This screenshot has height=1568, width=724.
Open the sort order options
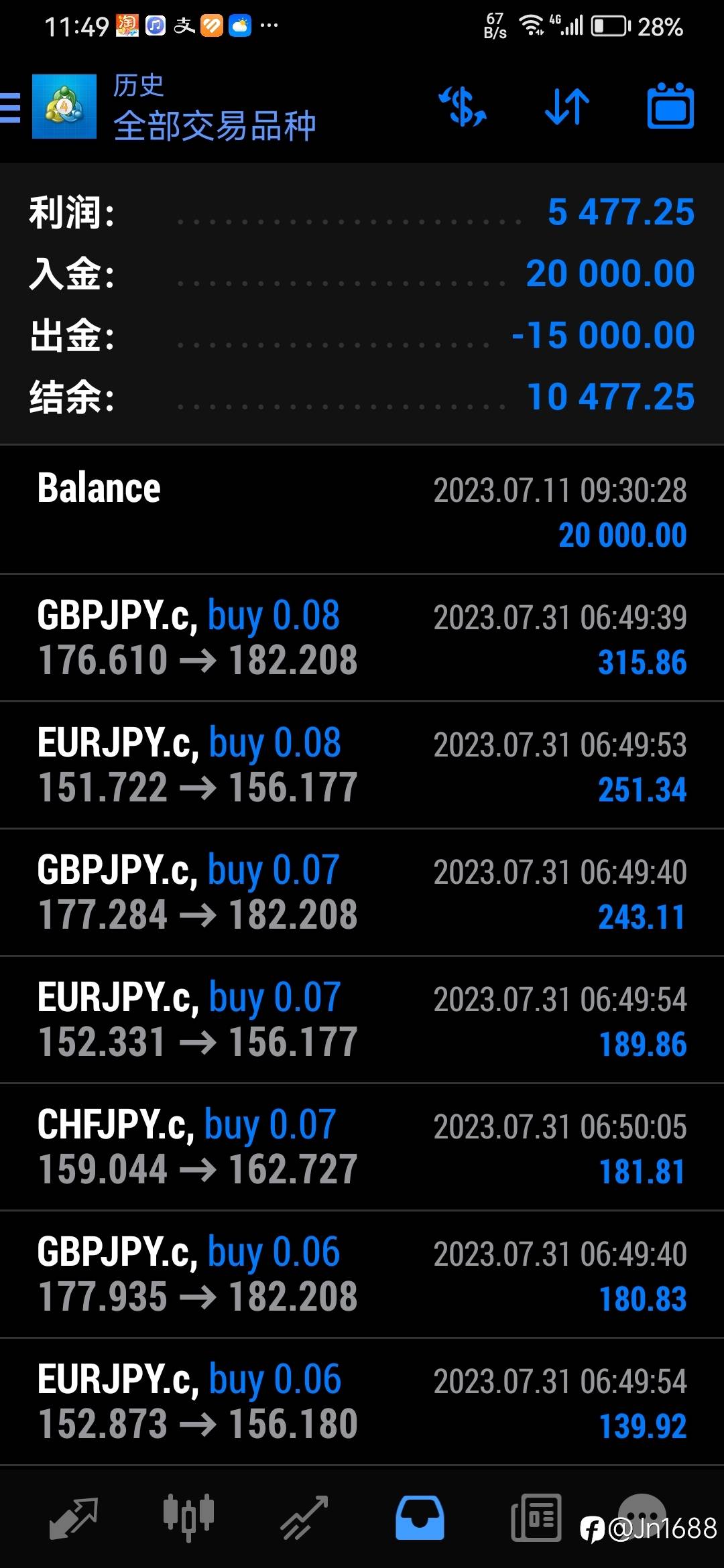pos(566,107)
